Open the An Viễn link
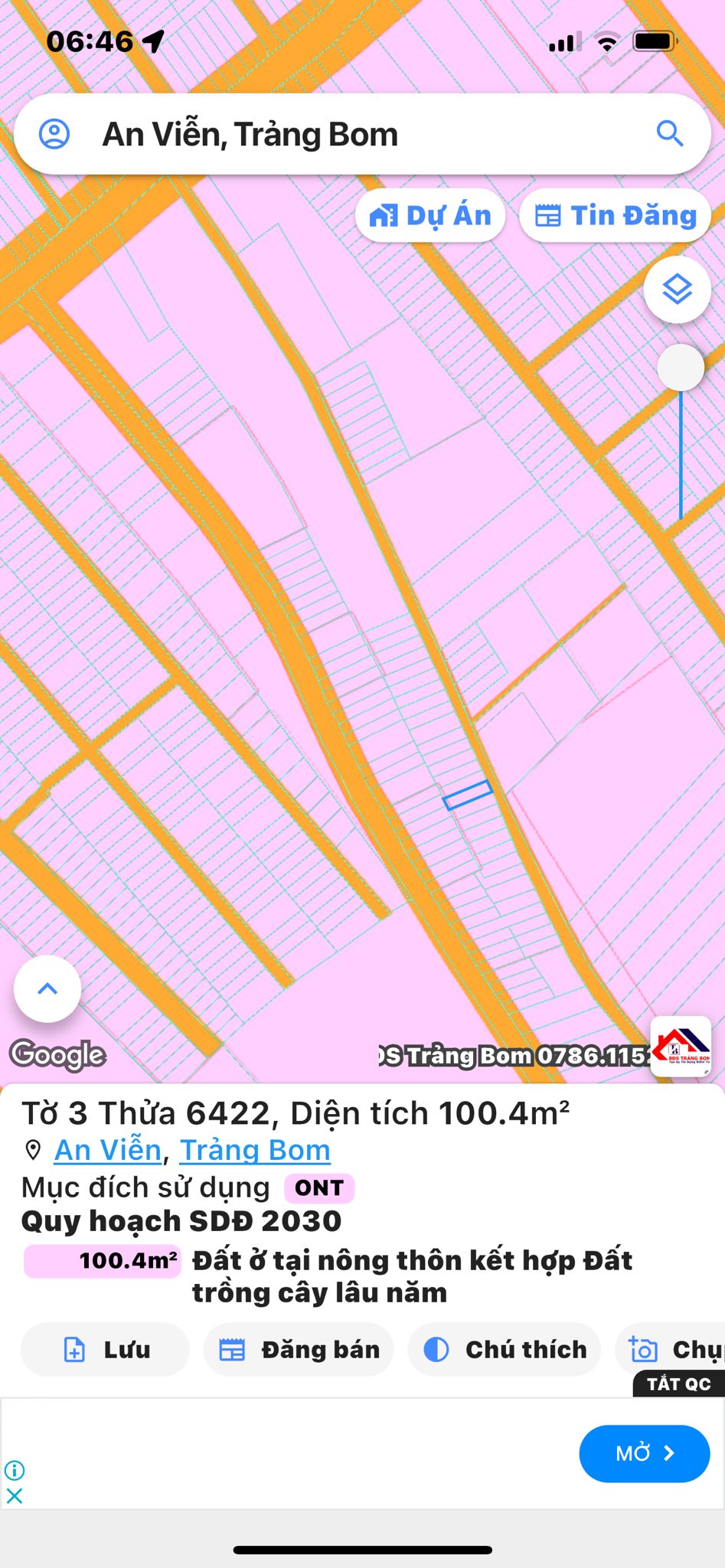The height and width of the screenshot is (1568, 725). 108,1150
